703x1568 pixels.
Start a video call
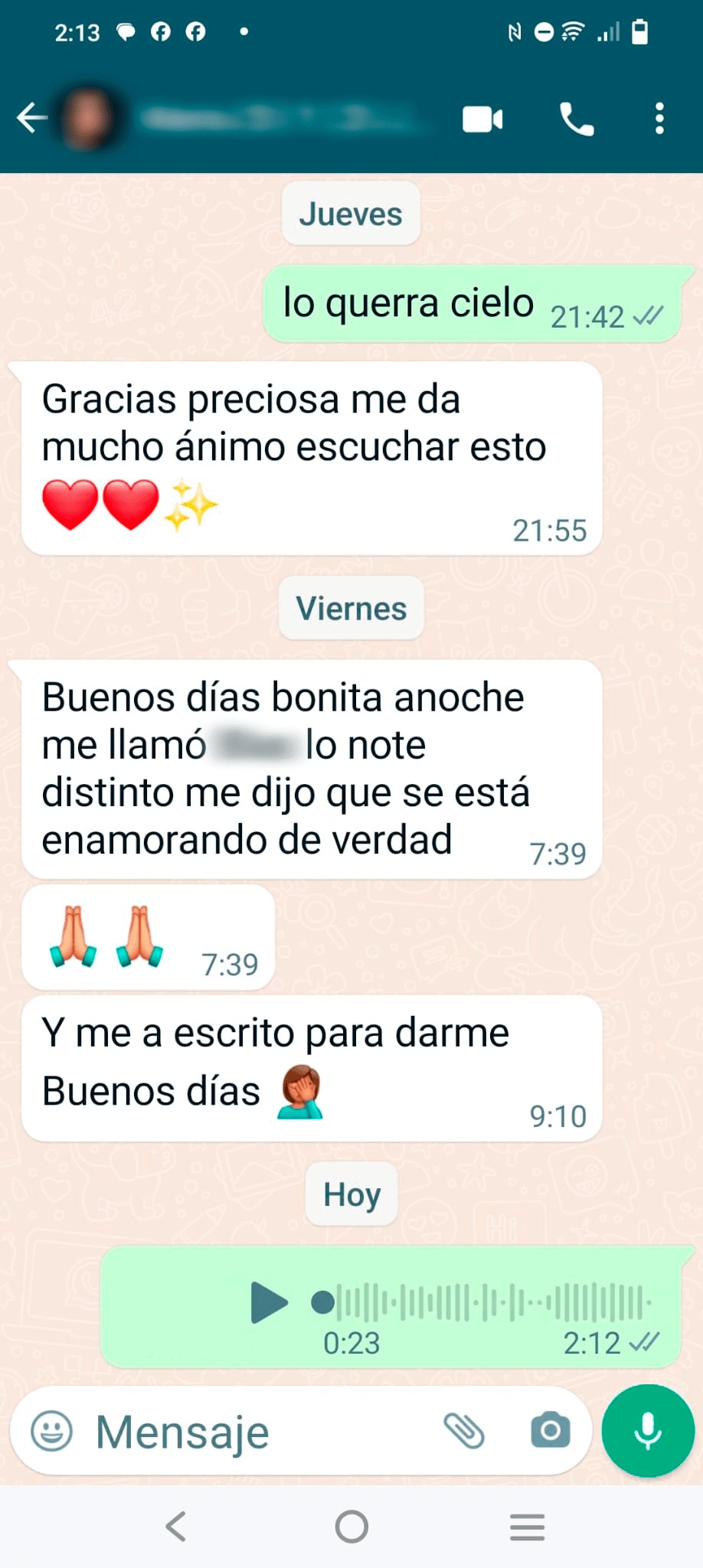point(482,119)
